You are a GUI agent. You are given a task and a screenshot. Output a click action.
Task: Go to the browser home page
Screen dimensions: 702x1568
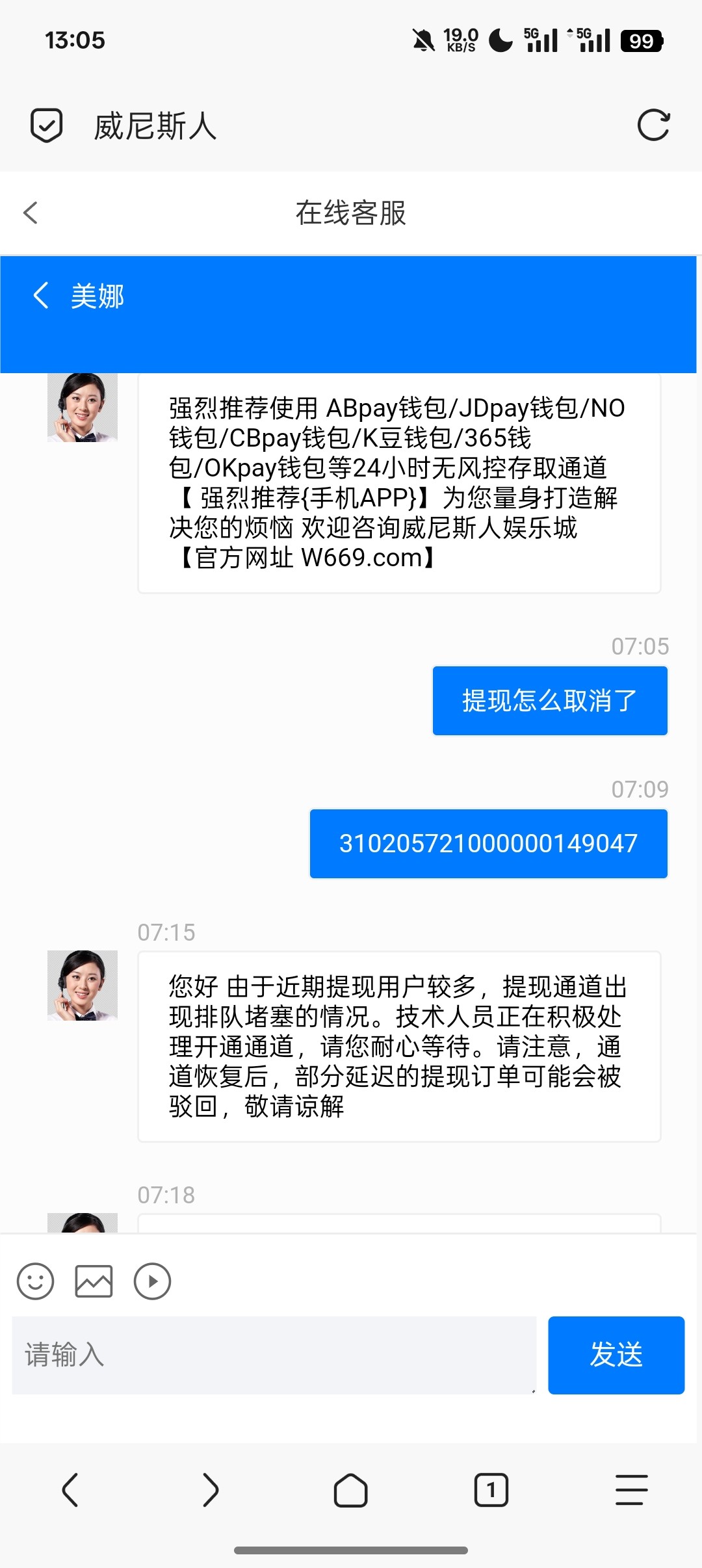pos(351,1490)
